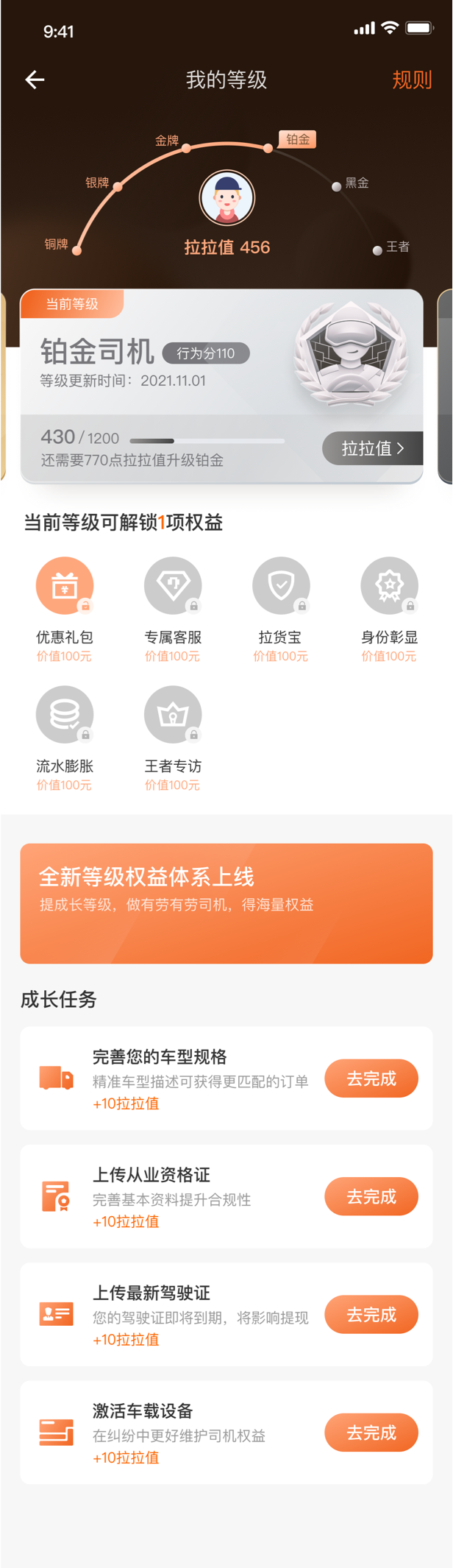
Task: Tap 去完成 for 激活车载设备
Action: (371, 1433)
